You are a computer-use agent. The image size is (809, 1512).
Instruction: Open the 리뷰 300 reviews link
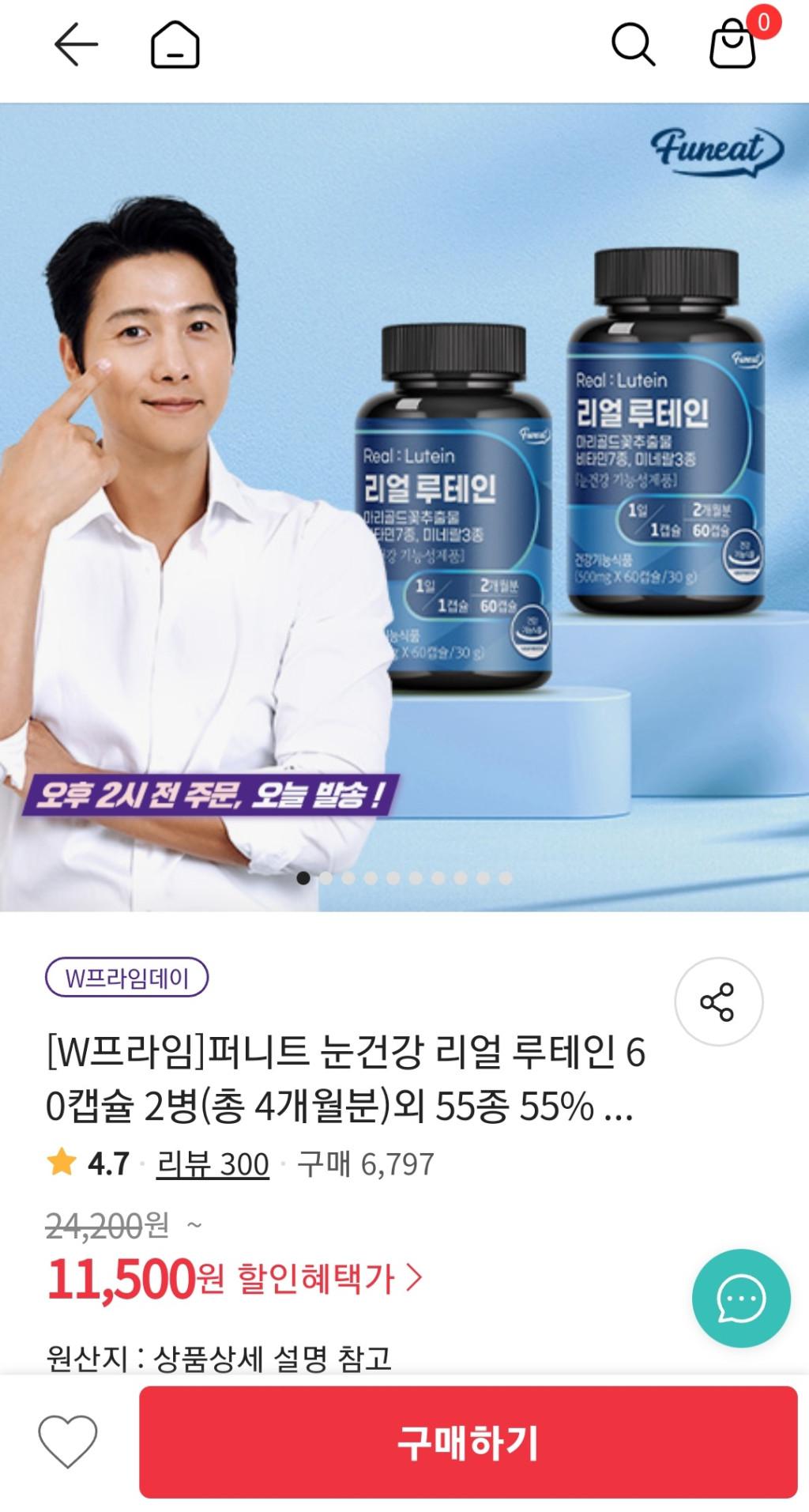point(213,1164)
